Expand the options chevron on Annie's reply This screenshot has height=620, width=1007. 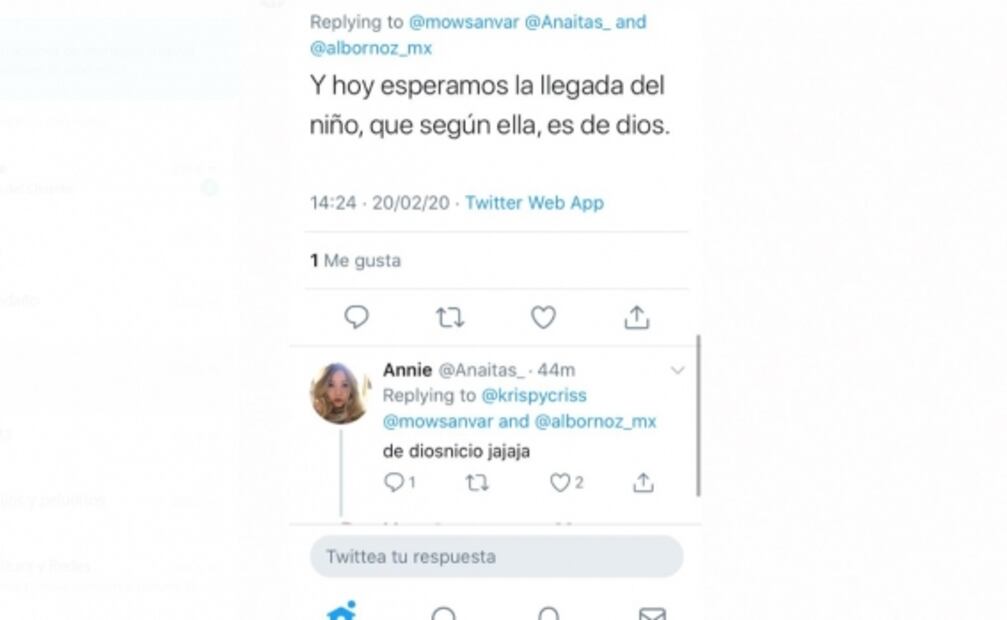click(x=677, y=371)
